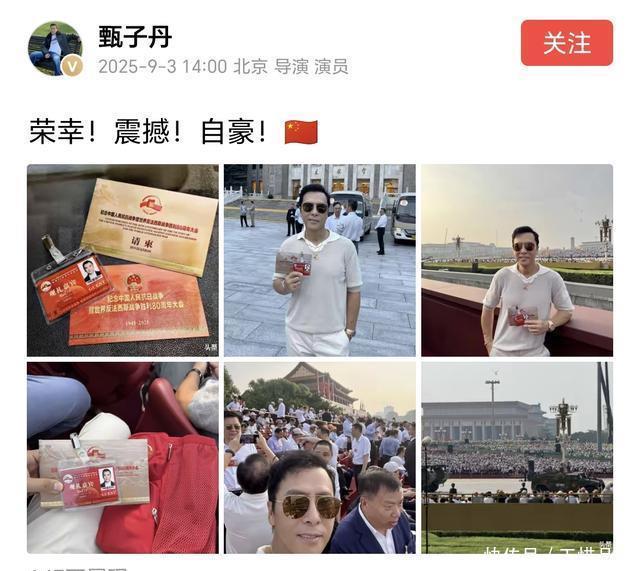The height and width of the screenshot is (571, 640).
Task: Open the invitation card and badge photo
Action: pos(122,260)
